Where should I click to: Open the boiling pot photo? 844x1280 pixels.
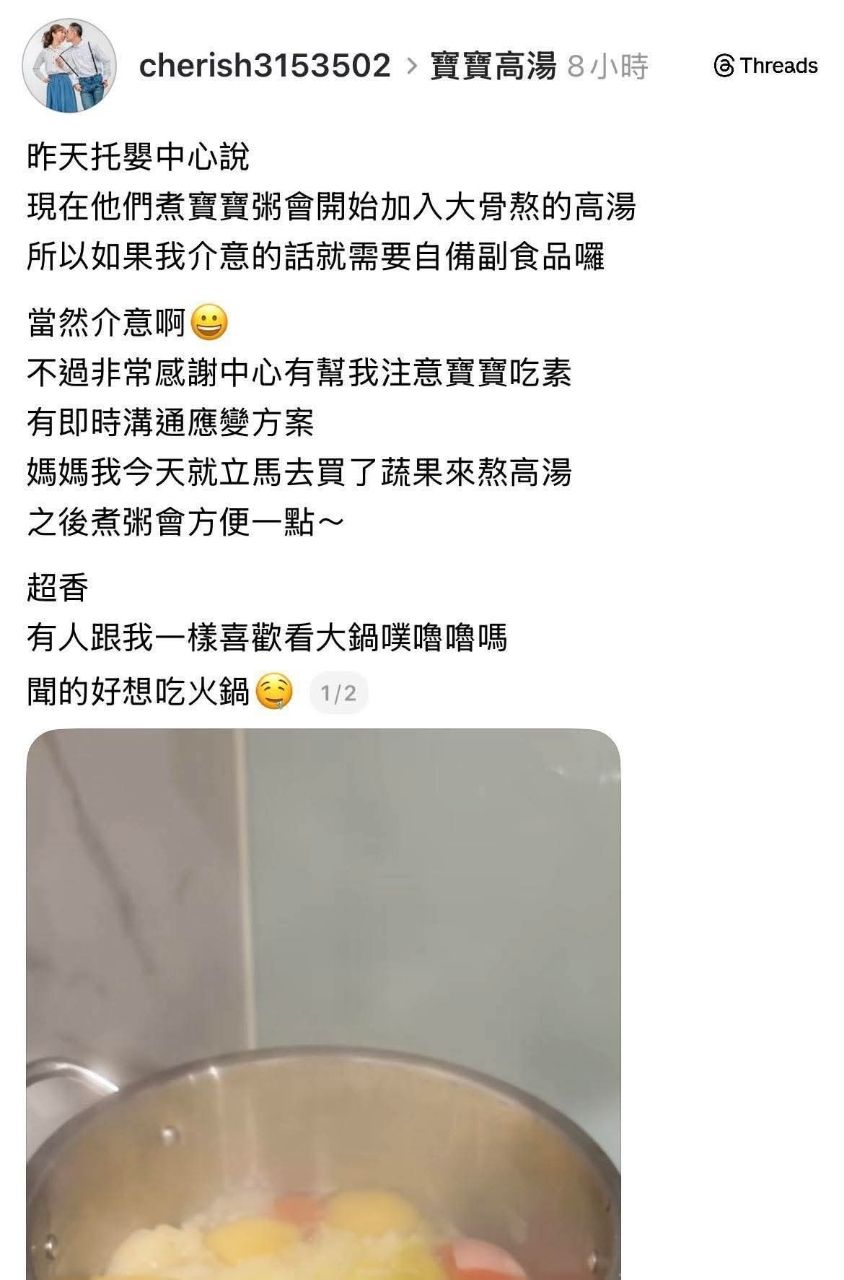point(323,1000)
